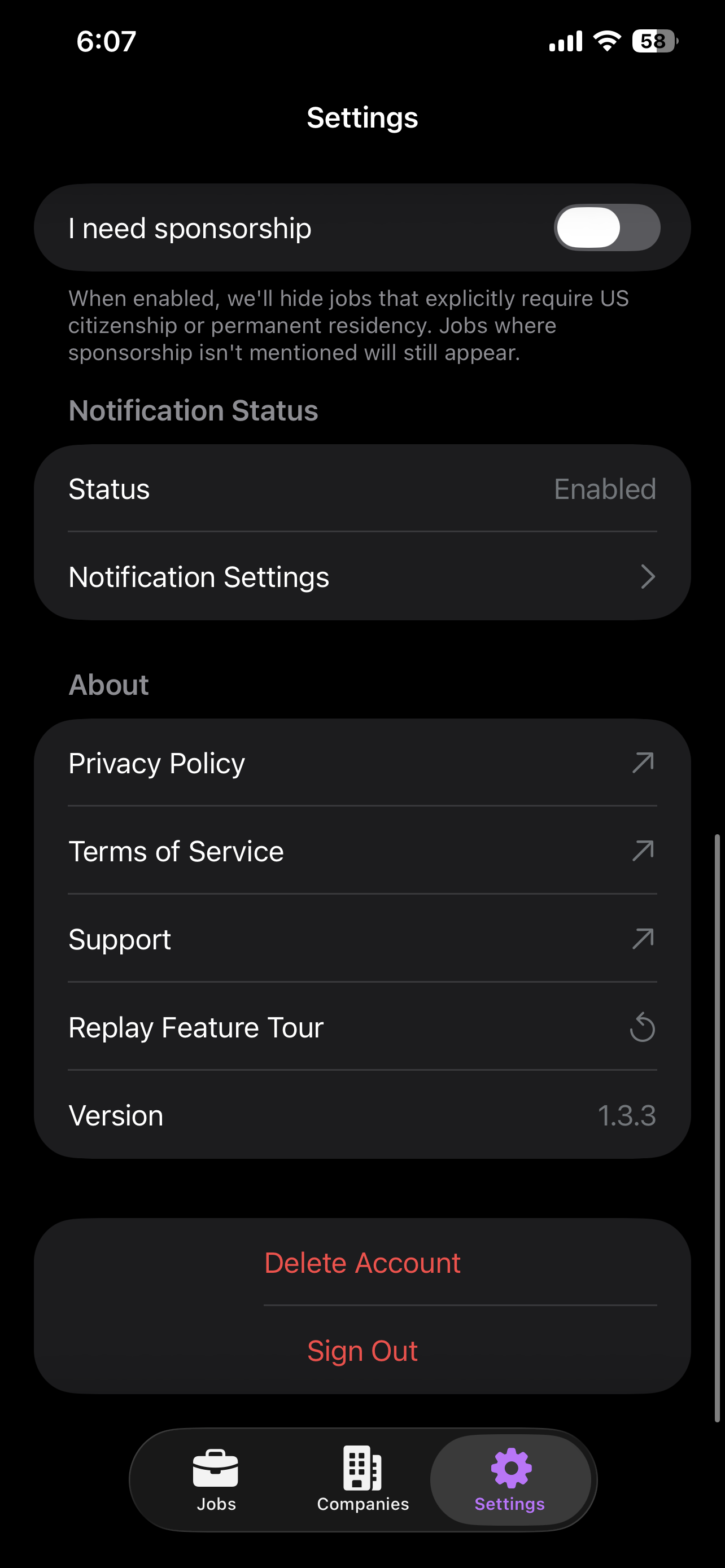Tap the Delete Account button
The width and height of the screenshot is (725, 1568).
(362, 1263)
